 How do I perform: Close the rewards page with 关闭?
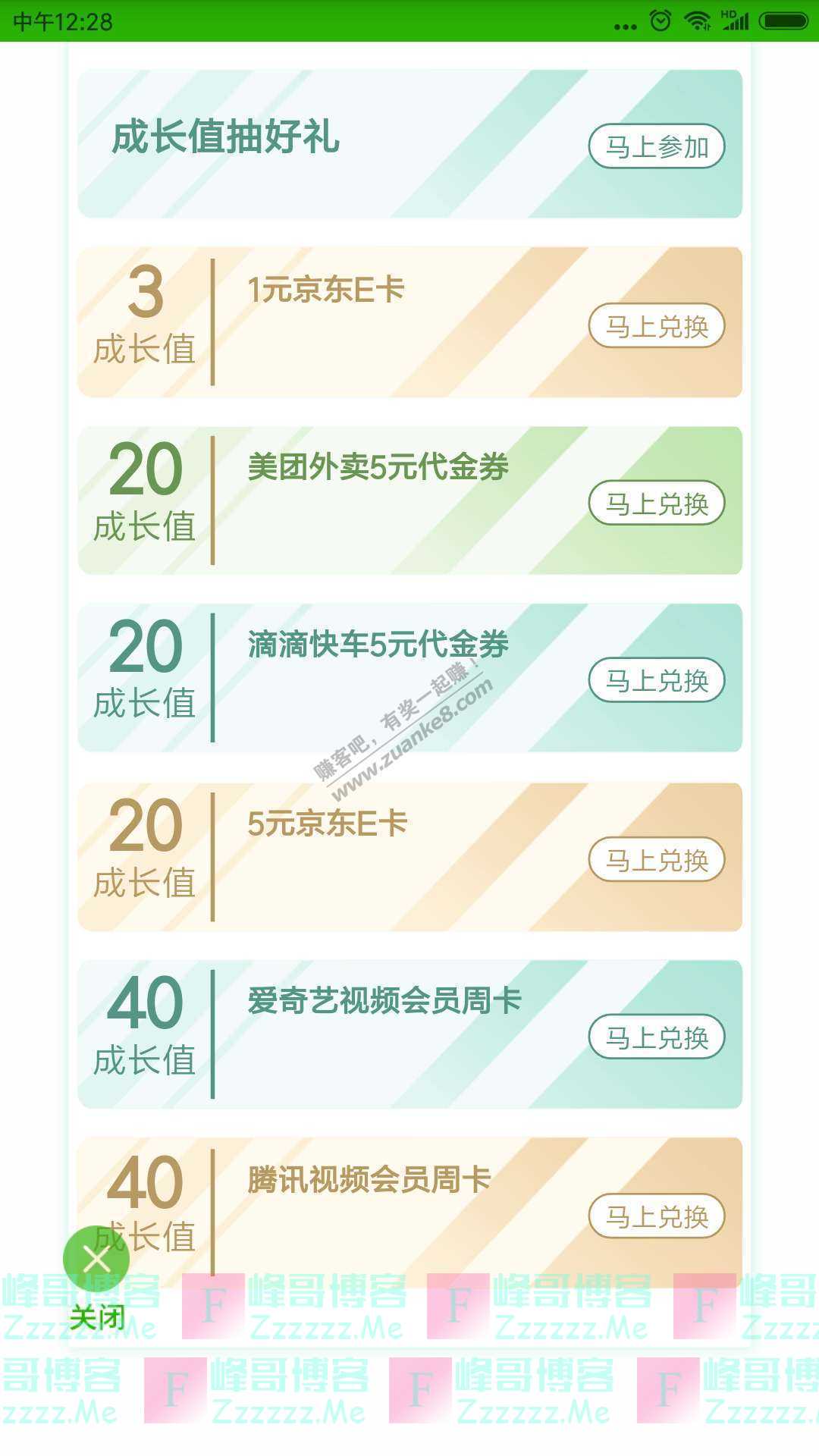point(96,1262)
